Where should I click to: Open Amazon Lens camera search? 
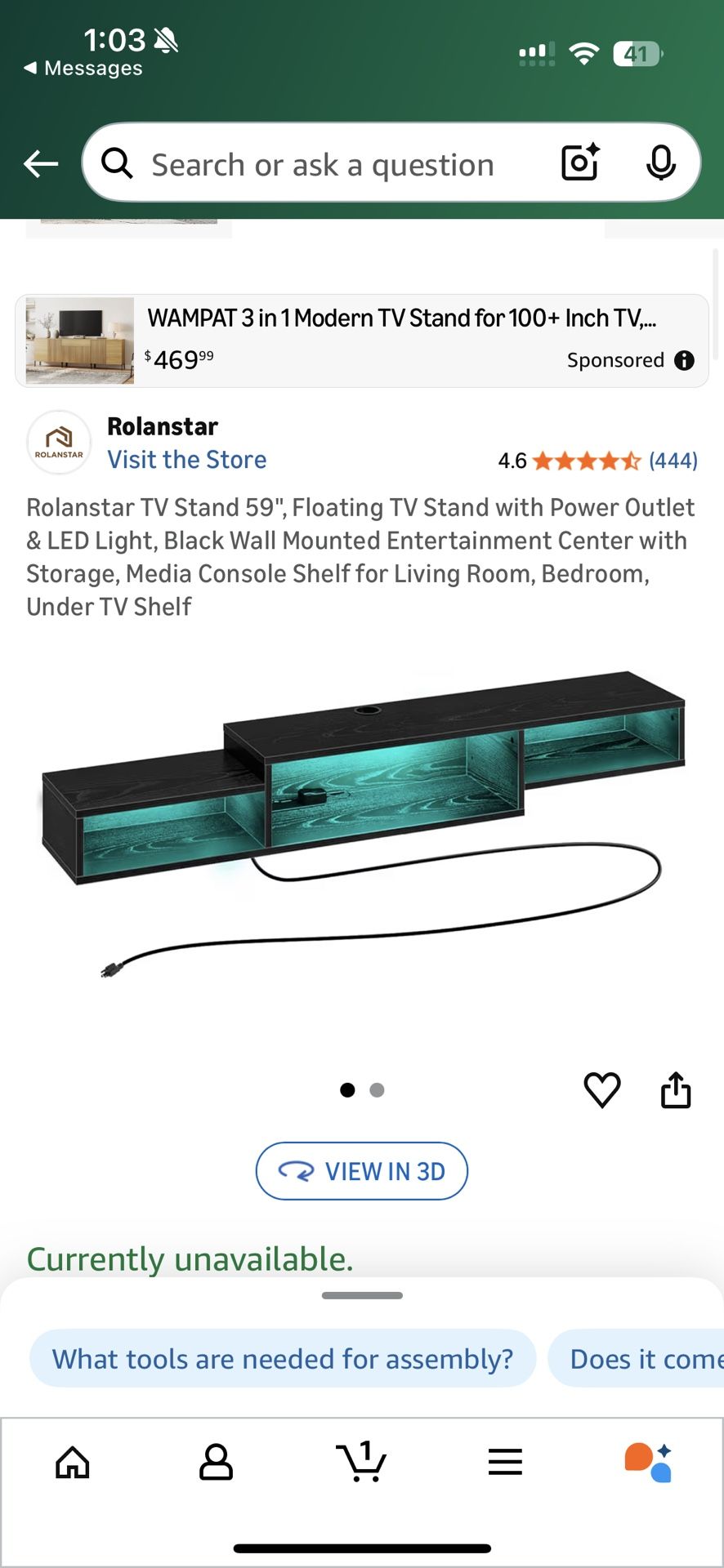click(x=579, y=163)
